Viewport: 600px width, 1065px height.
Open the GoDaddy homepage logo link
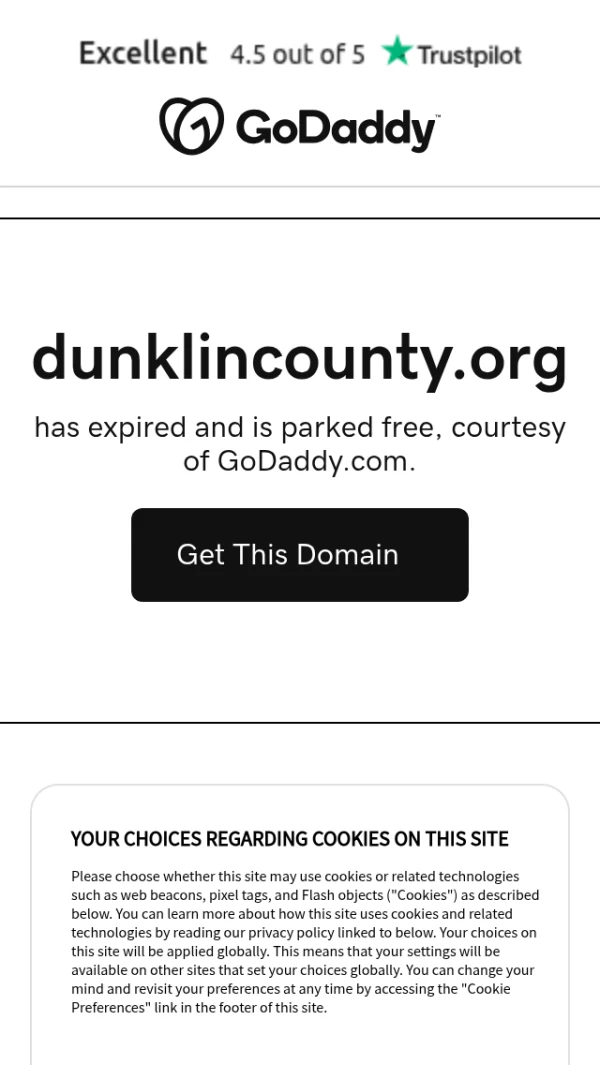pos(299,127)
